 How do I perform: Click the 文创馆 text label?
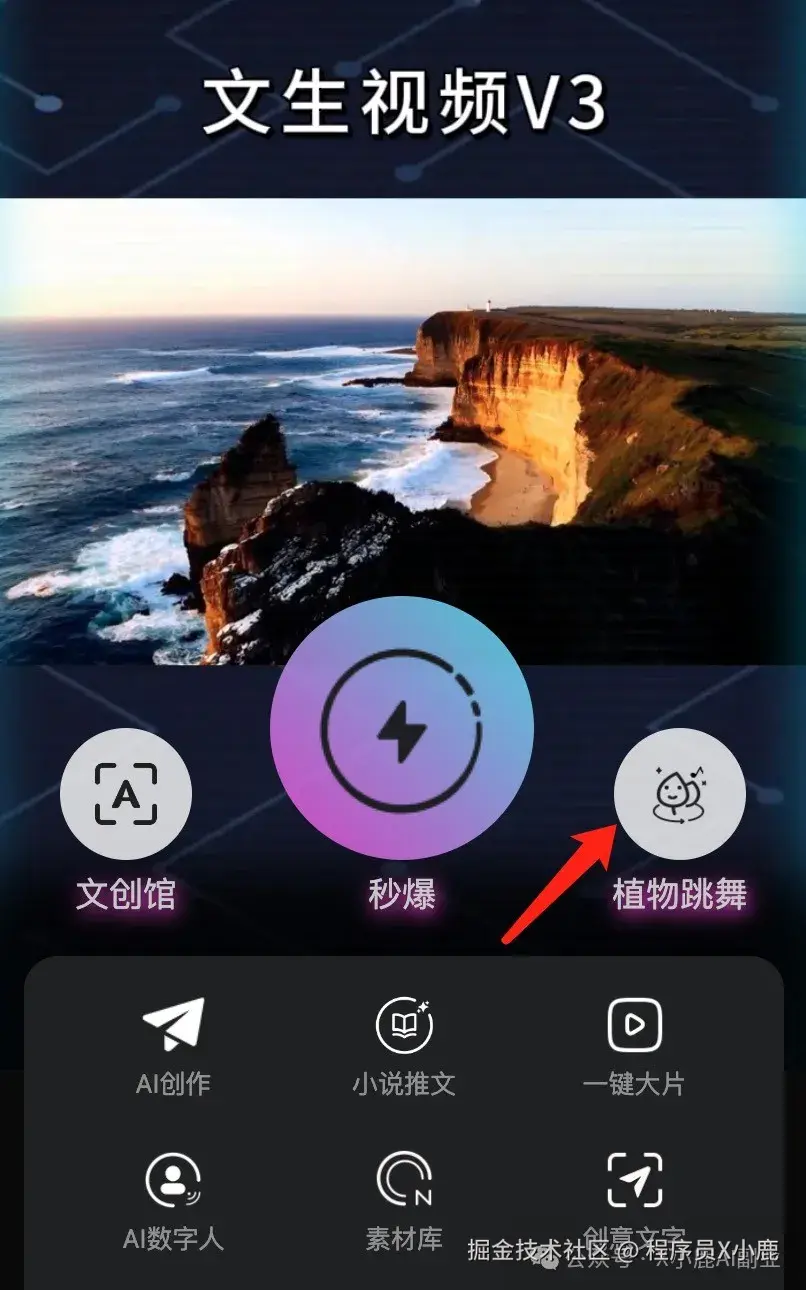click(125, 895)
